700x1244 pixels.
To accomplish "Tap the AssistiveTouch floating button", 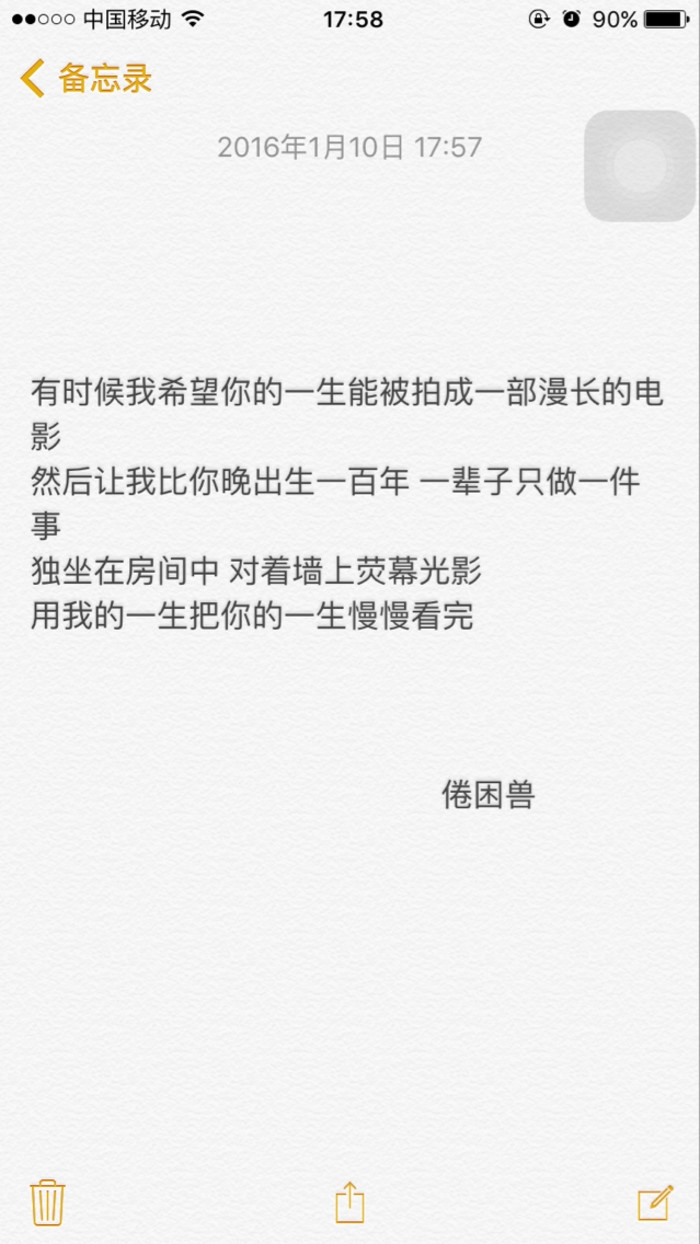I will [640, 166].
